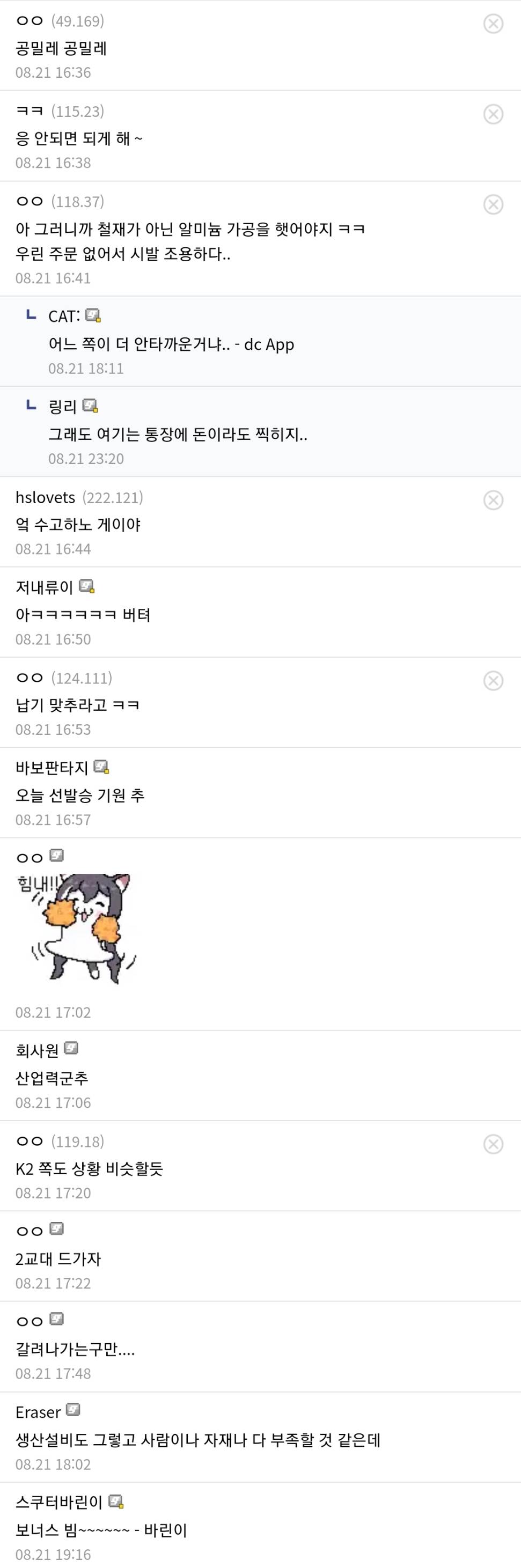Screen dimensions: 521x1568
Task: Open 회사원's user profile
Action: (37, 1050)
